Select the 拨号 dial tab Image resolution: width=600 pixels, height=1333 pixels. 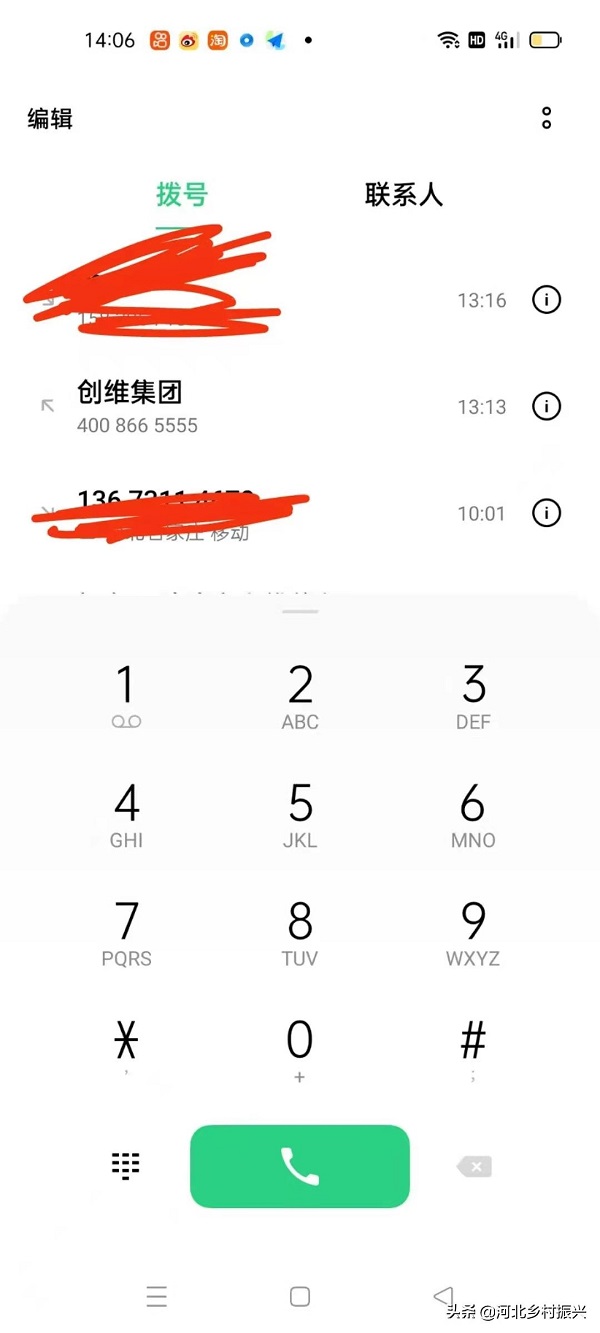click(181, 194)
